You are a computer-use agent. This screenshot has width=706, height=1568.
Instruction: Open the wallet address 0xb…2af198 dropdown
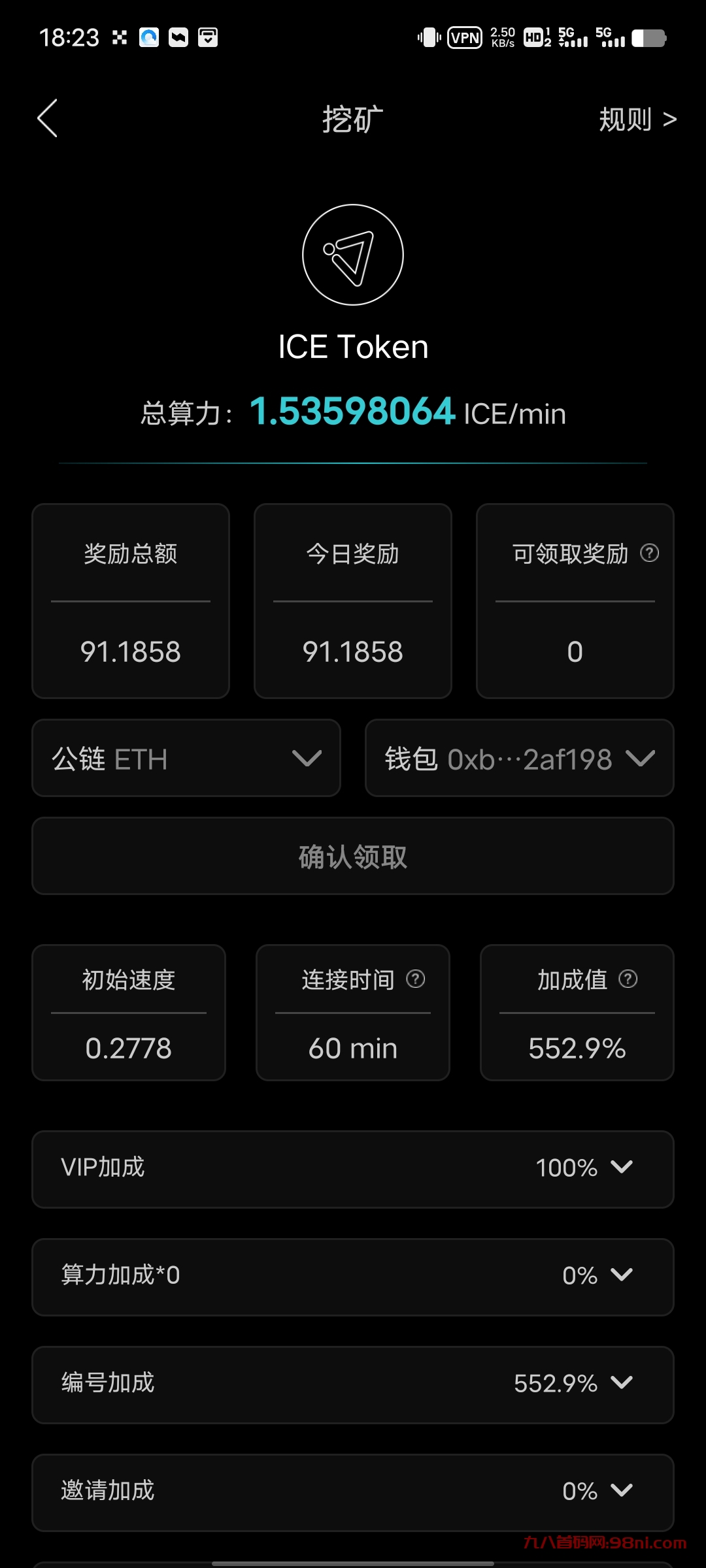(518, 759)
